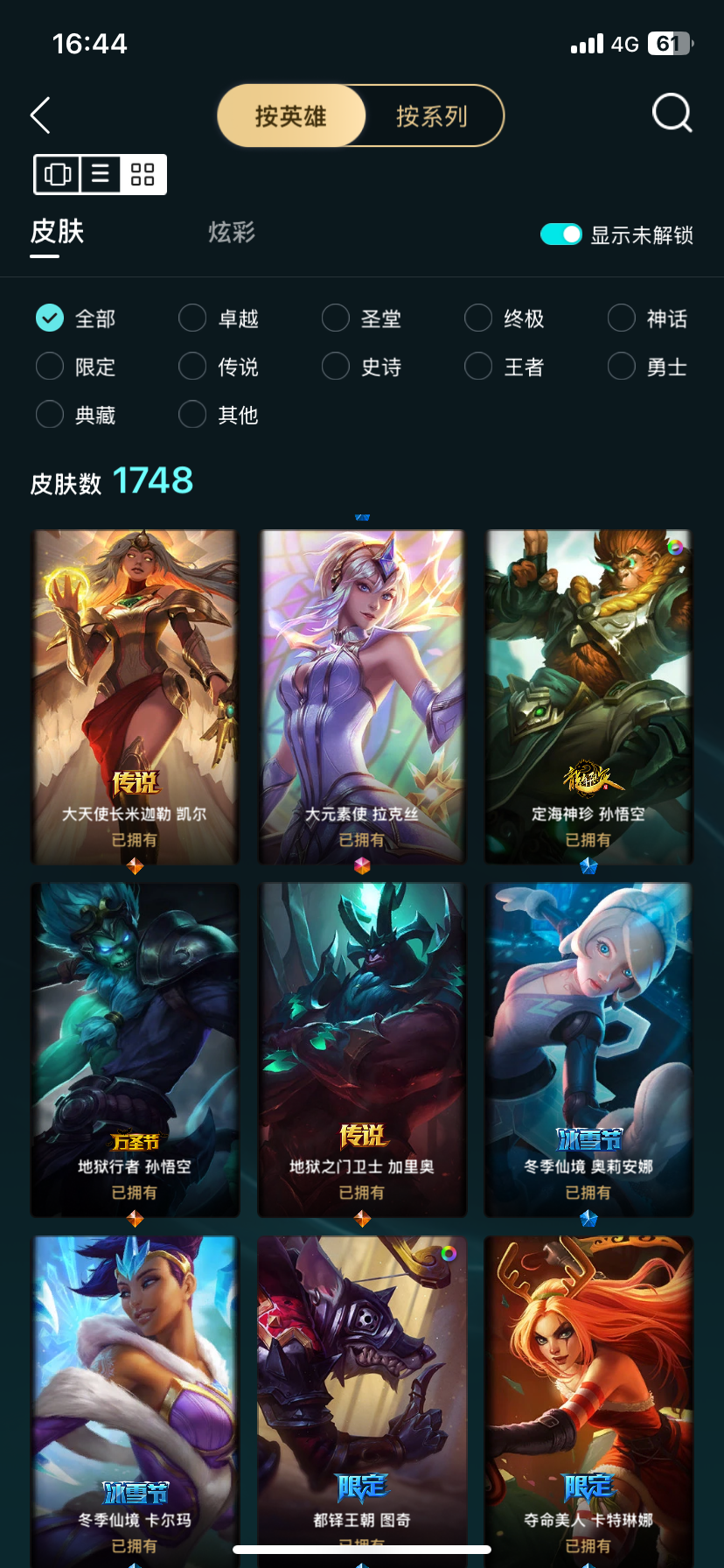The width and height of the screenshot is (724, 1568).
Task: Open skin 夺命美人 卡特琳娜
Action: [588, 1402]
